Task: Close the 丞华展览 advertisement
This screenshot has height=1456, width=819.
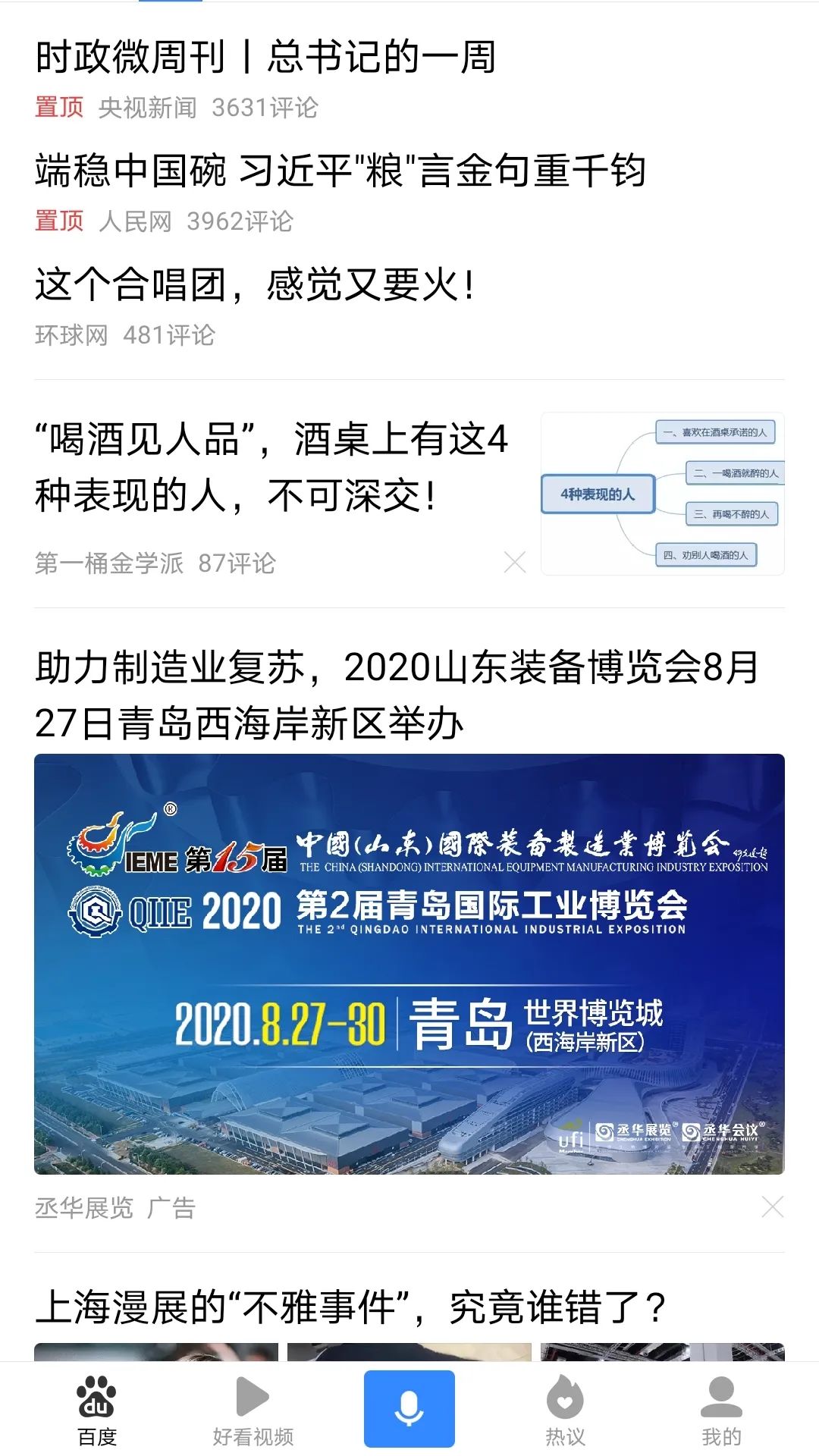Action: click(772, 1207)
